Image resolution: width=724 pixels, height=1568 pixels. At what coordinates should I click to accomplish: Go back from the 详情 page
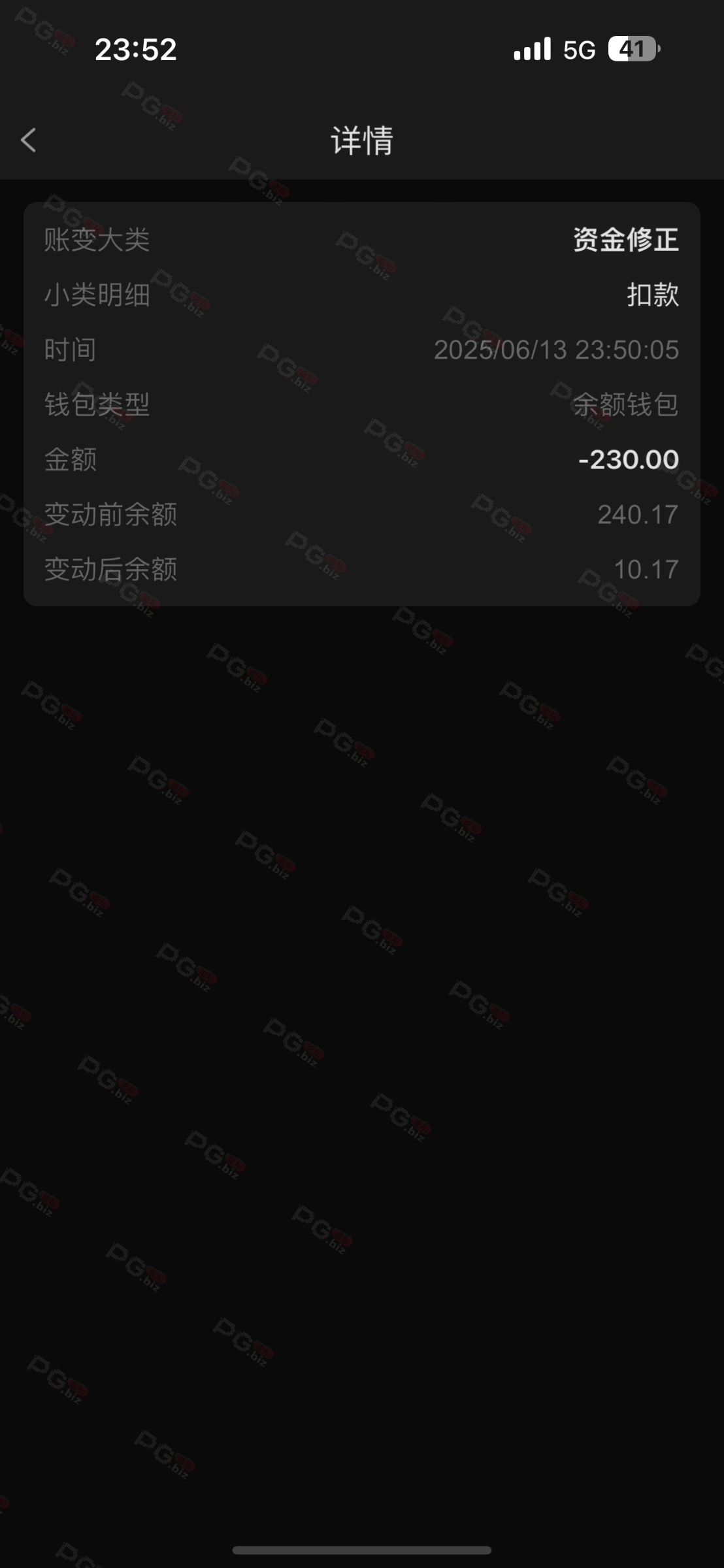(x=28, y=140)
